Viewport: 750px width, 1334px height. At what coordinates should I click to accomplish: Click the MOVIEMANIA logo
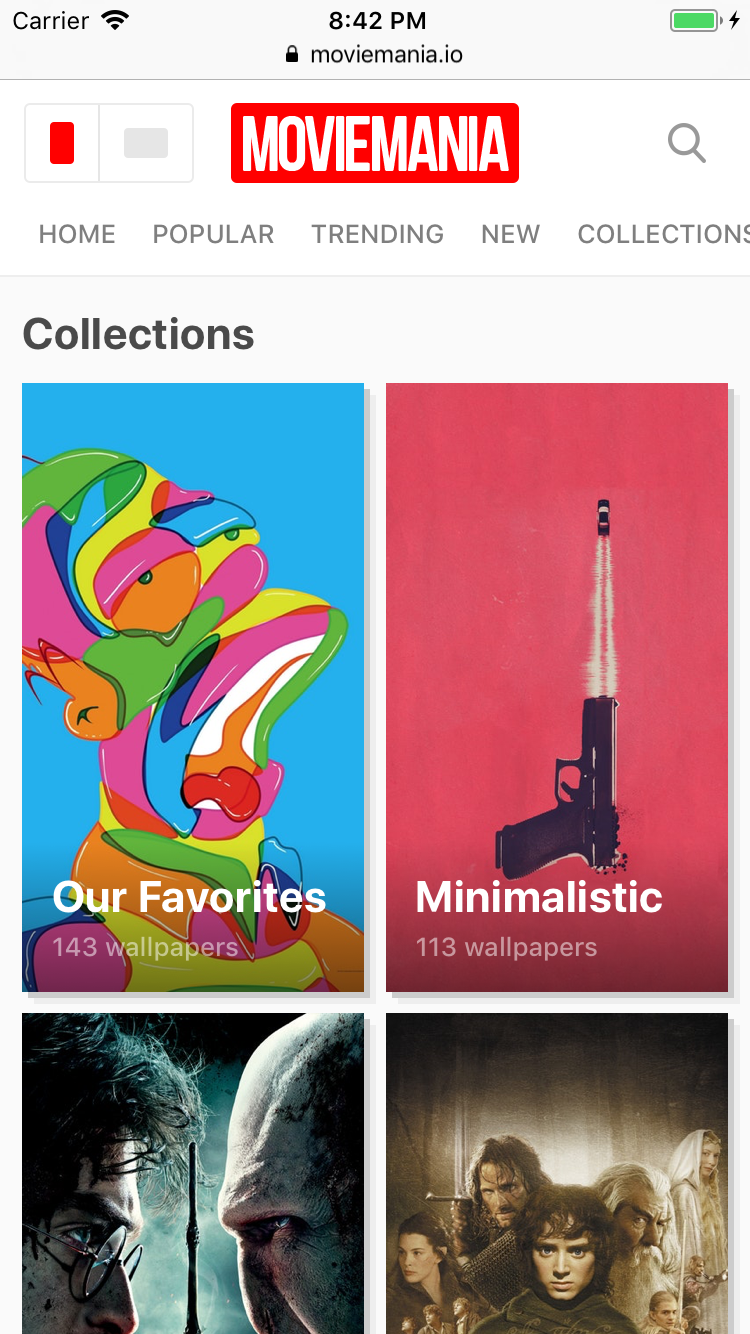coord(374,143)
